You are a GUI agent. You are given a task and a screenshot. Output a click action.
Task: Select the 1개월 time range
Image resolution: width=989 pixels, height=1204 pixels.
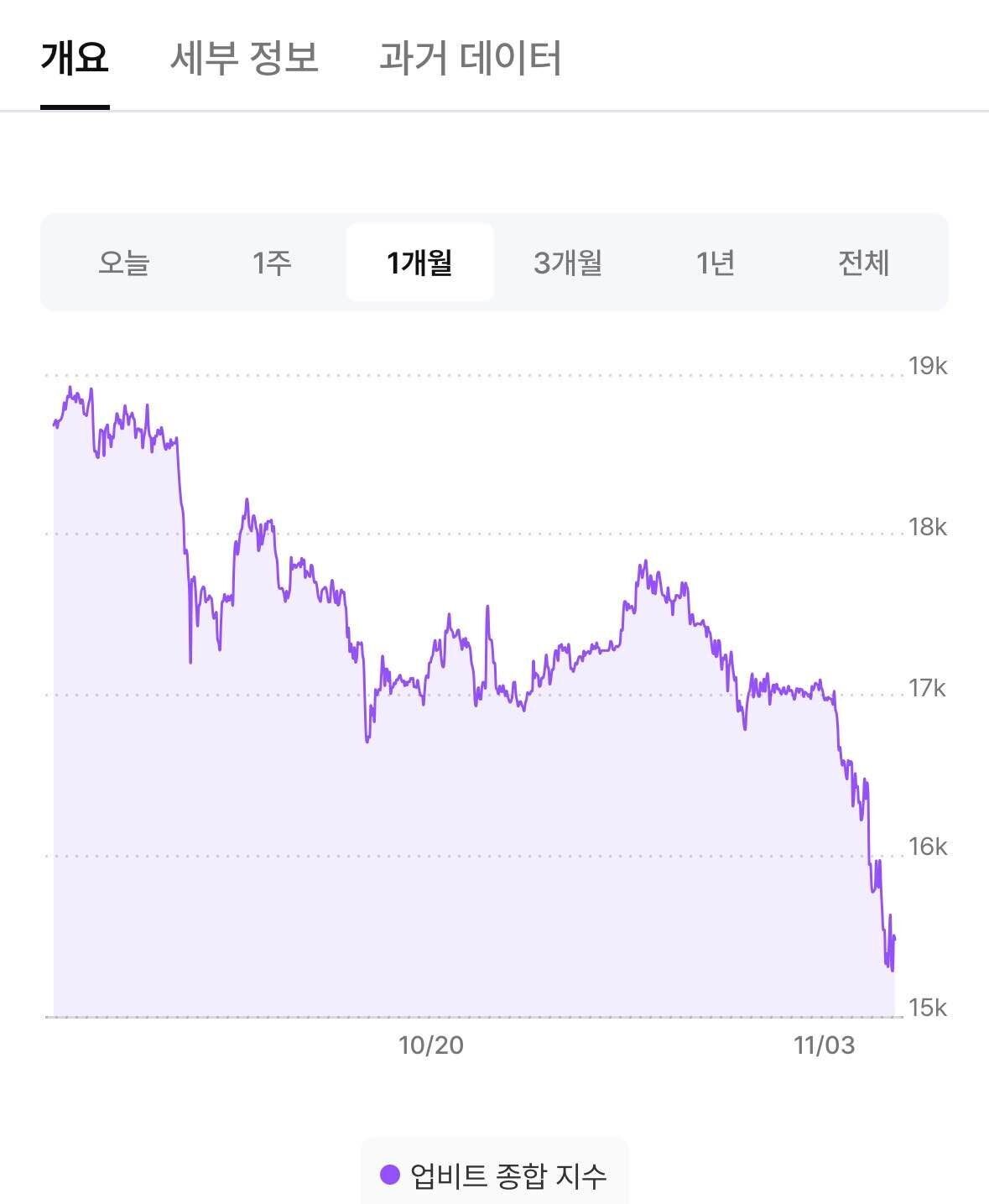419,263
